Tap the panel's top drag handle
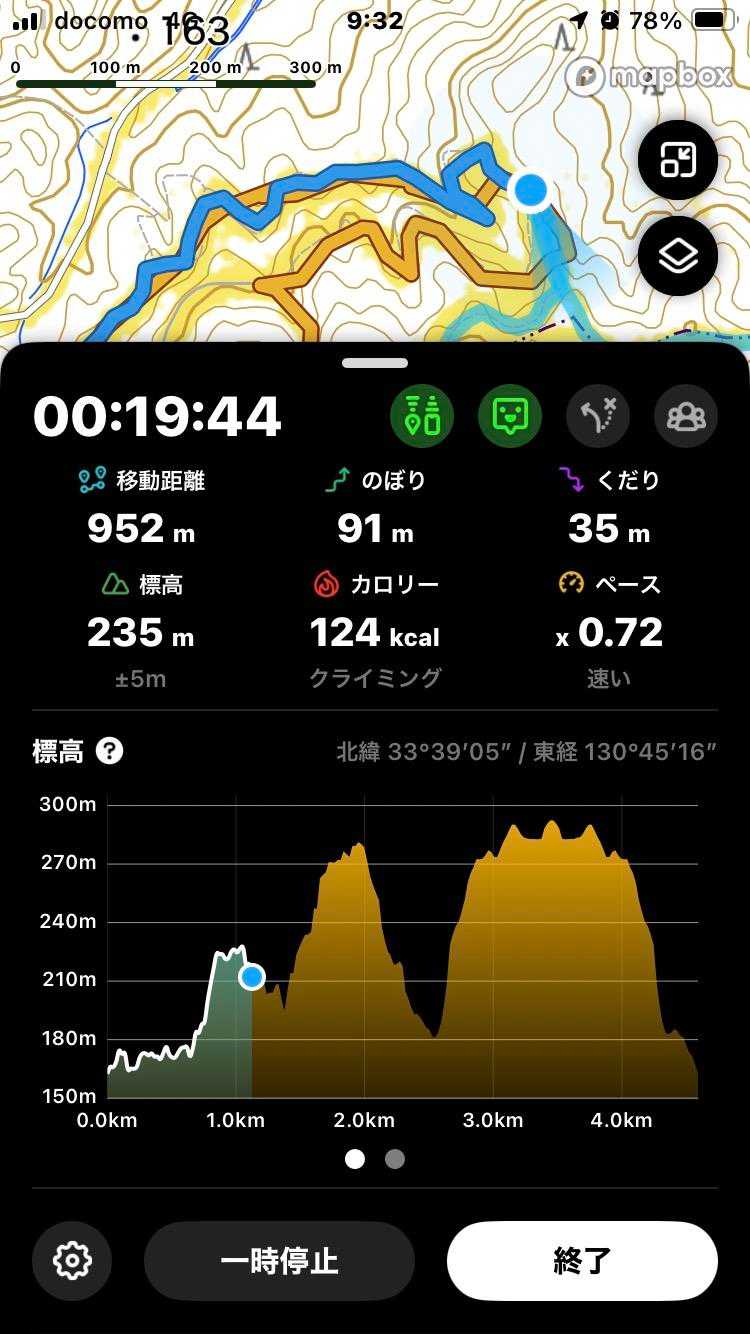The image size is (750, 1334). pyautogui.click(x=375, y=363)
